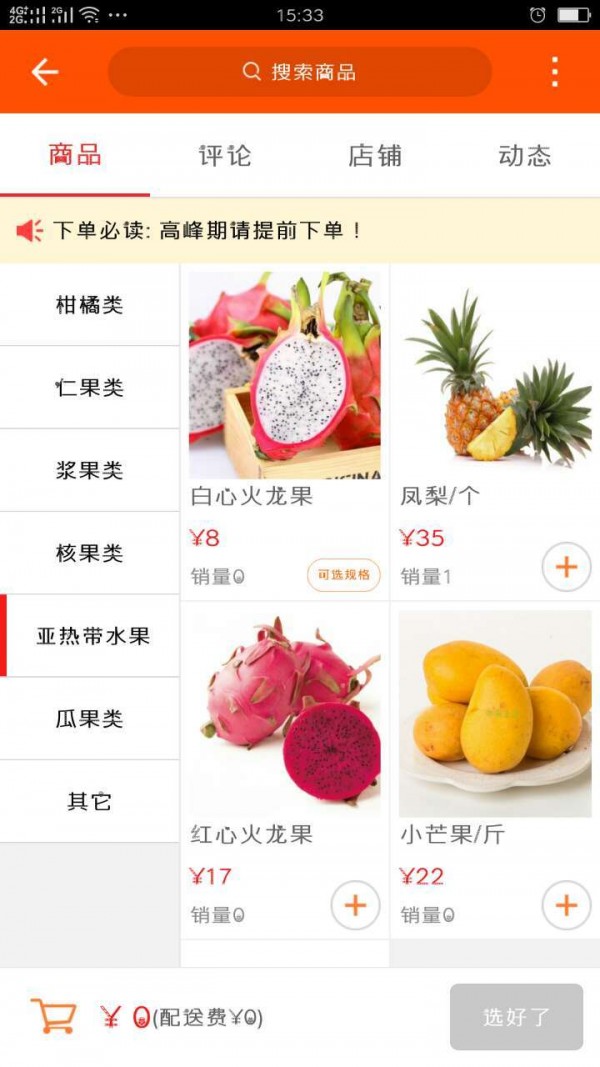Open the three-dot overflow menu
Image resolution: width=600 pixels, height=1067 pixels.
(x=555, y=72)
